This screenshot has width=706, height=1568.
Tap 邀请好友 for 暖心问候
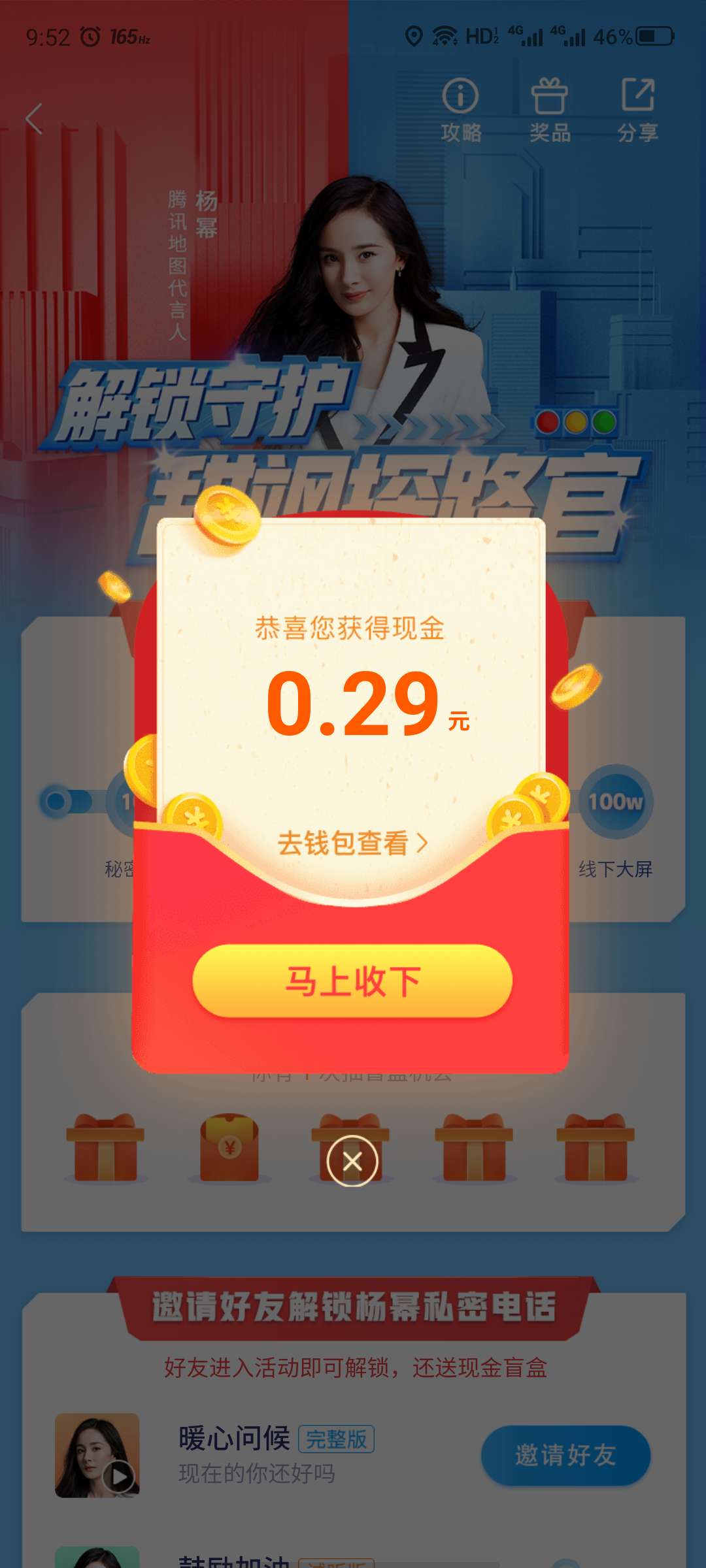click(565, 1455)
